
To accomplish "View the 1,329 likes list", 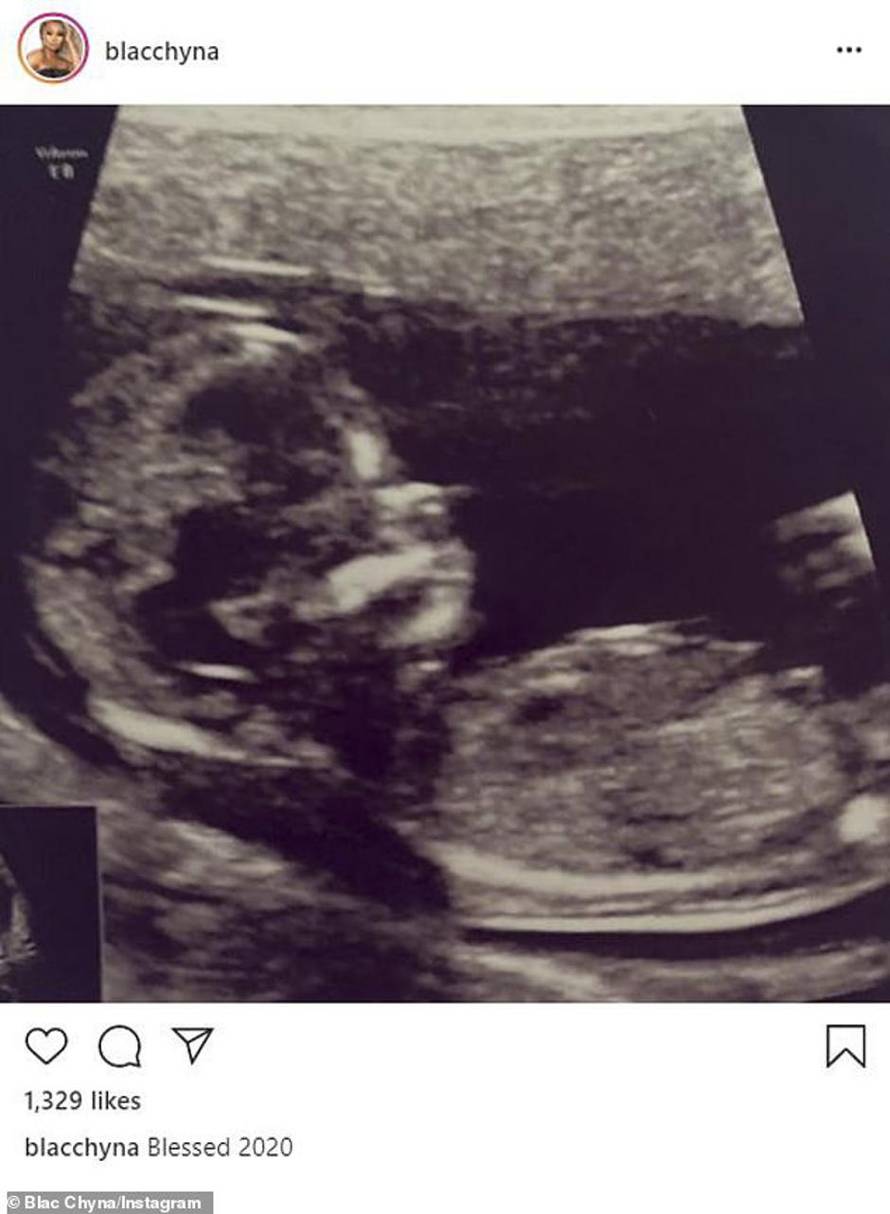I will pyautogui.click(x=82, y=1101).
